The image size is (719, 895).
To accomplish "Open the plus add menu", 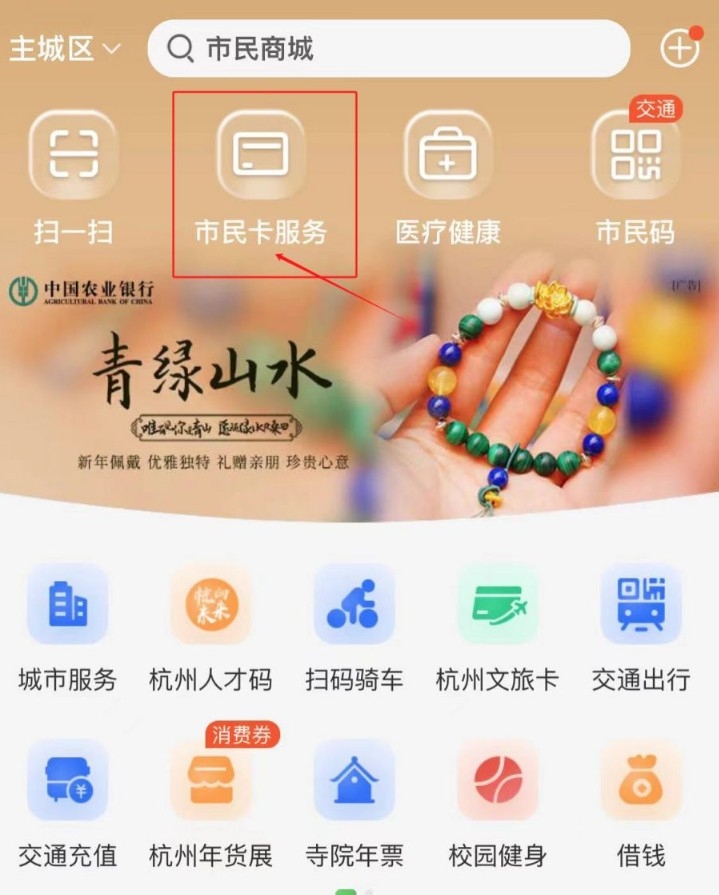I will (x=680, y=47).
